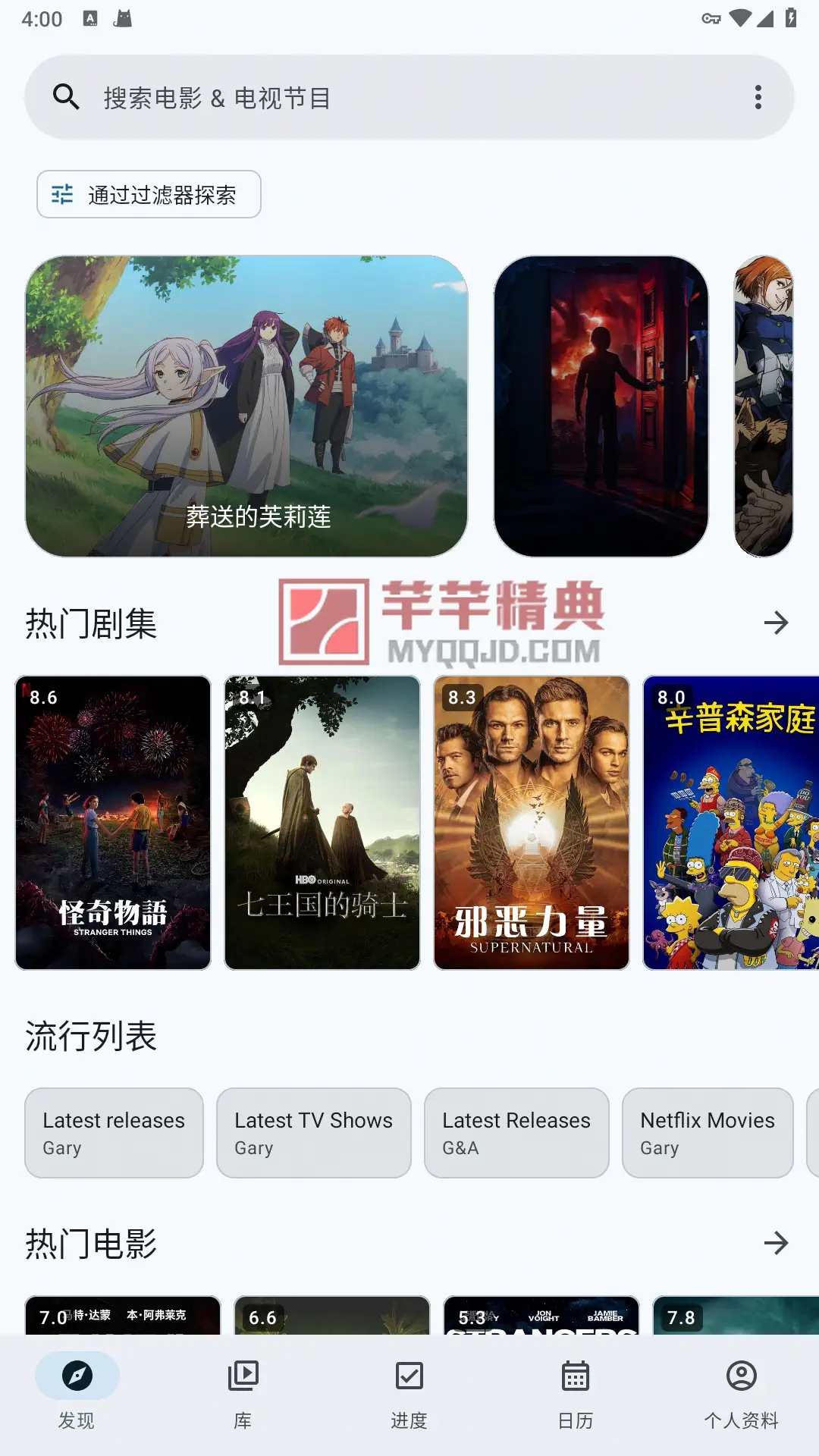Switch to the 库 tab
Image resolution: width=819 pixels, height=1456 pixels.
pyautogui.click(x=243, y=1394)
